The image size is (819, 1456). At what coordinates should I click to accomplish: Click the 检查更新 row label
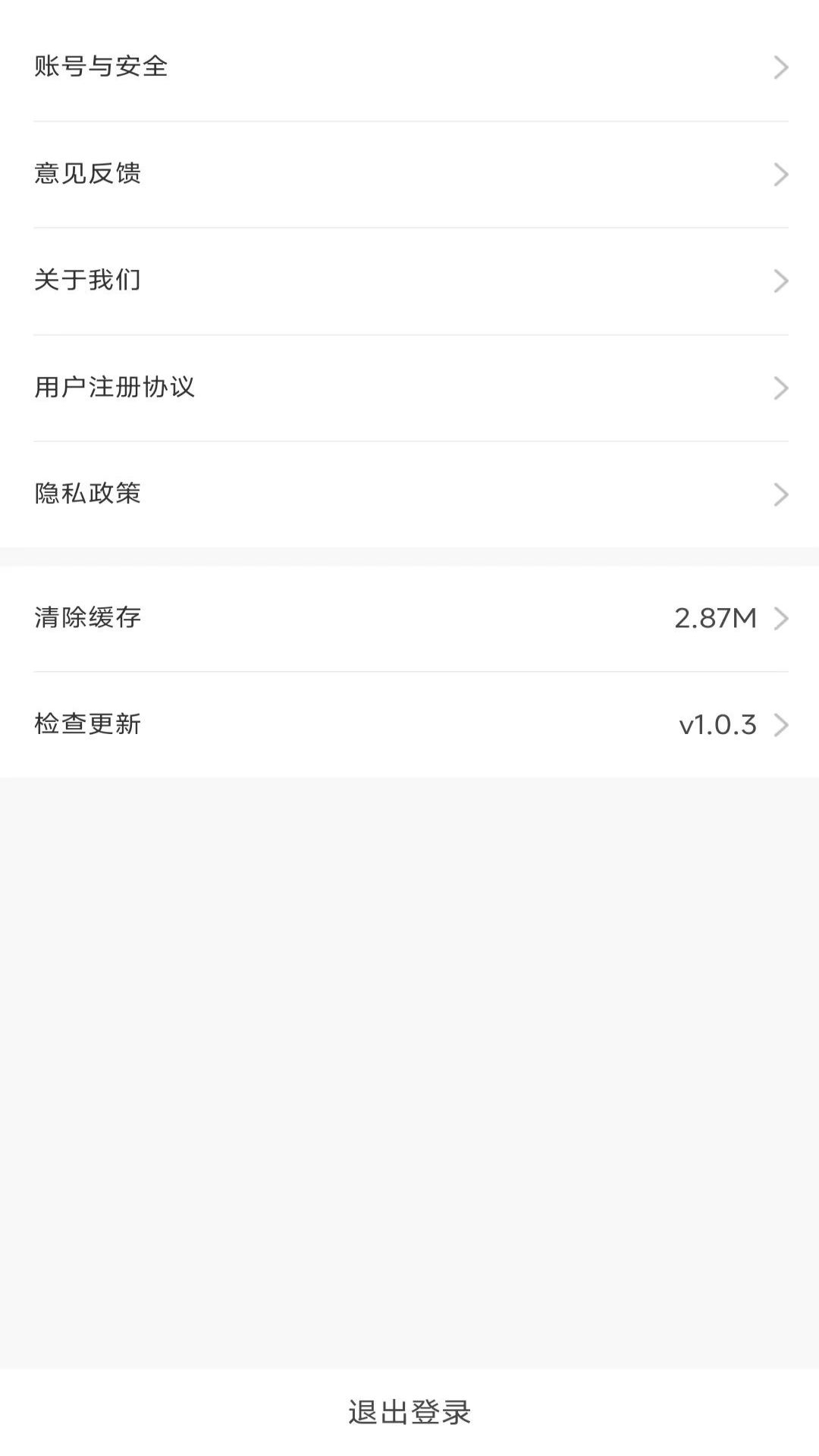pos(89,725)
